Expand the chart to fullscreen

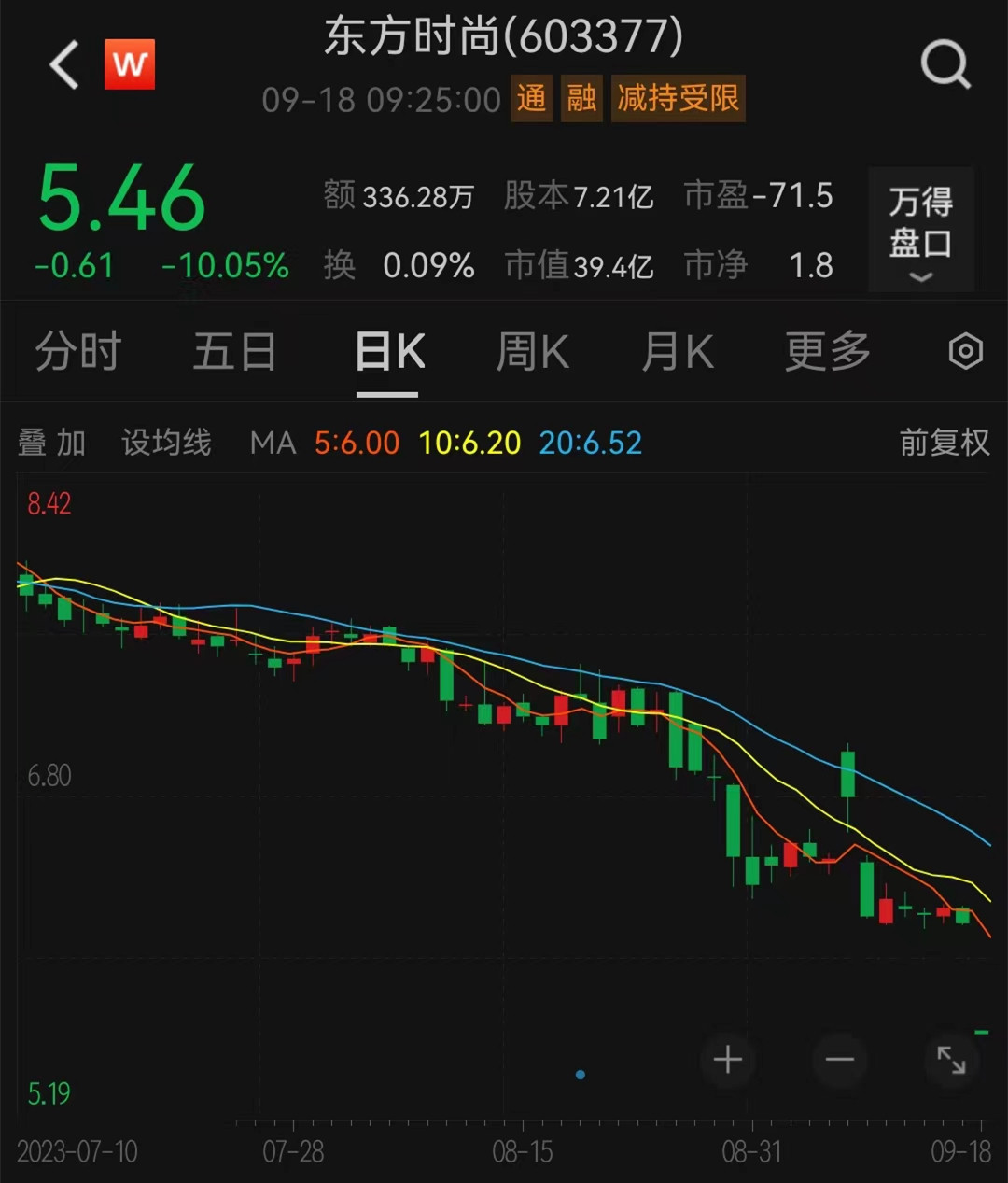pyautogui.click(x=951, y=1060)
